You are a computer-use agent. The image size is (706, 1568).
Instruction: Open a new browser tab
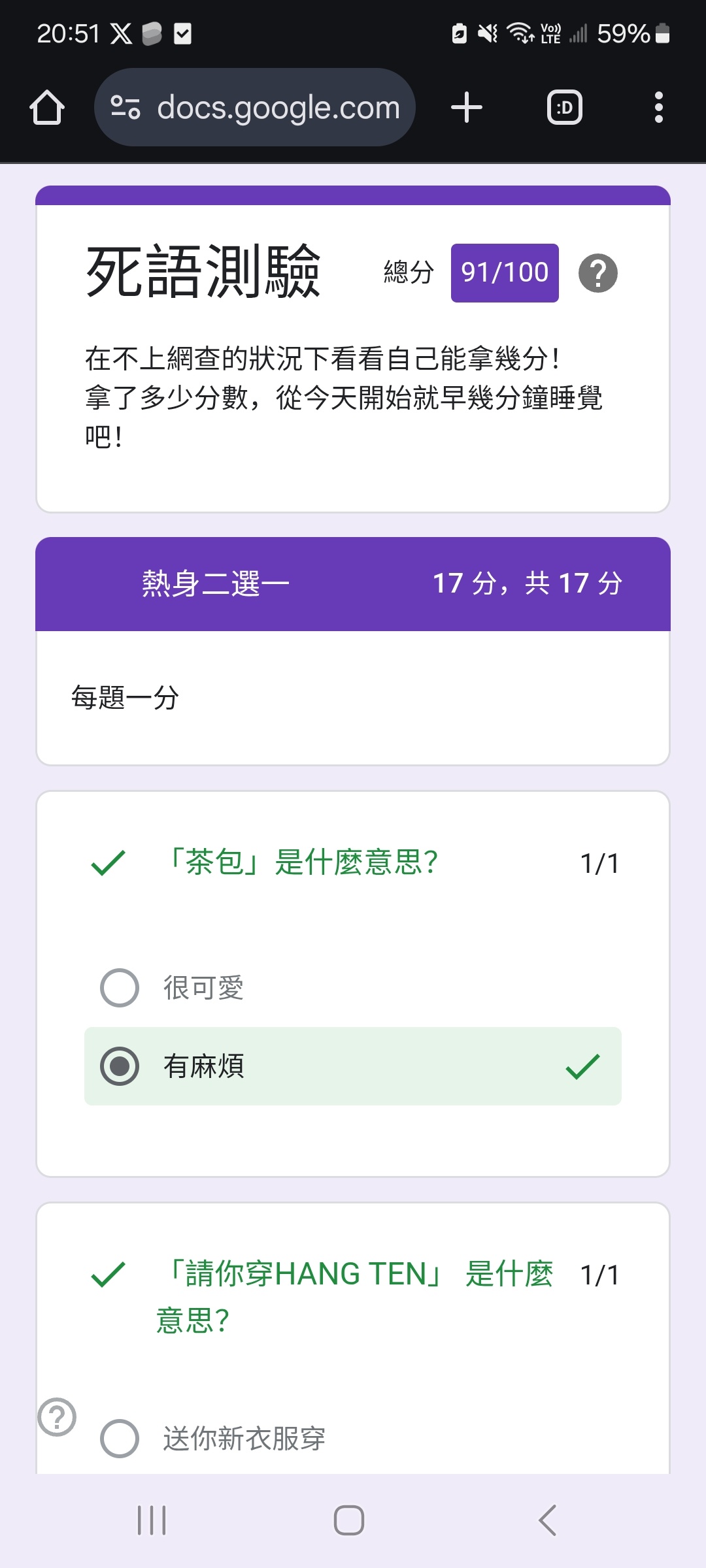coord(467,108)
